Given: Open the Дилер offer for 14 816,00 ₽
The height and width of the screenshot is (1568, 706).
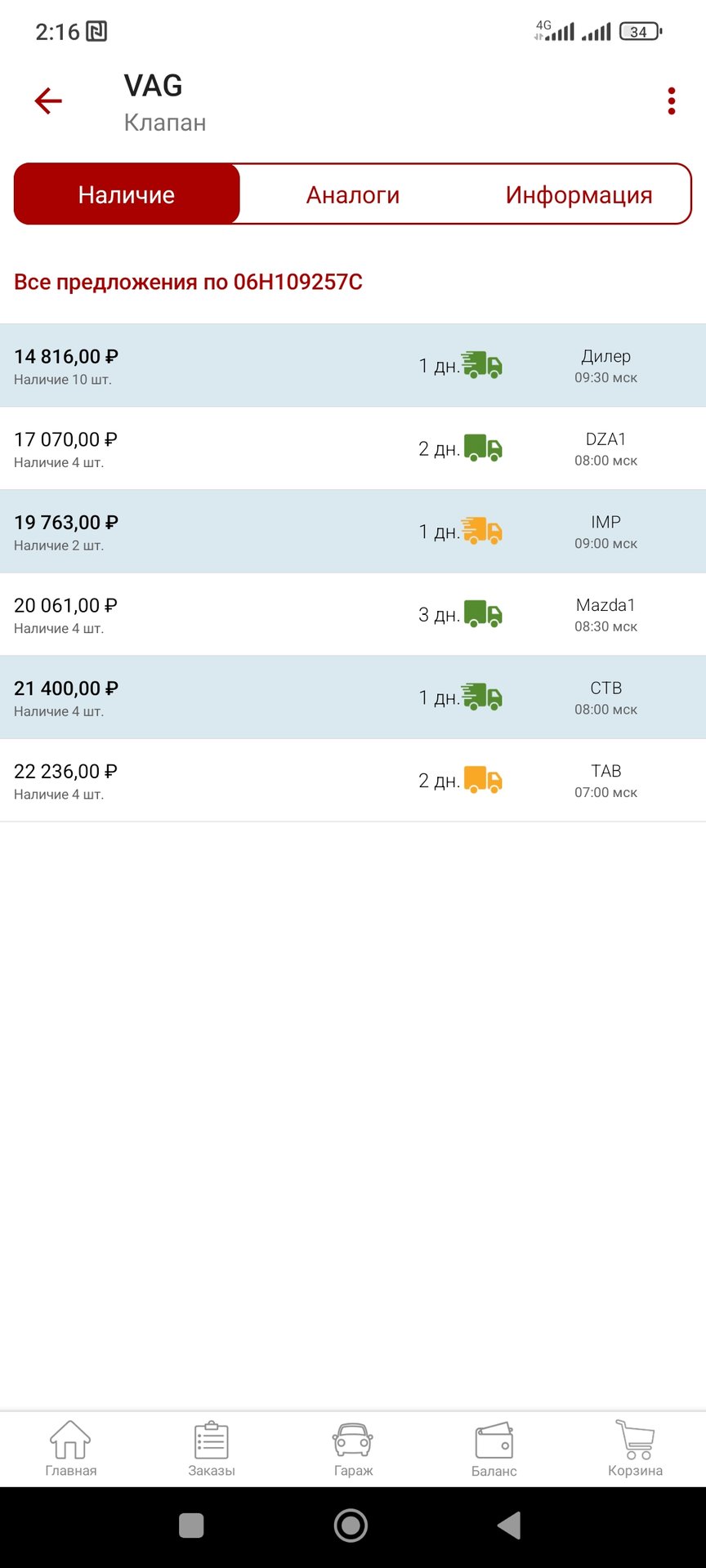Looking at the screenshot, I should [x=353, y=366].
